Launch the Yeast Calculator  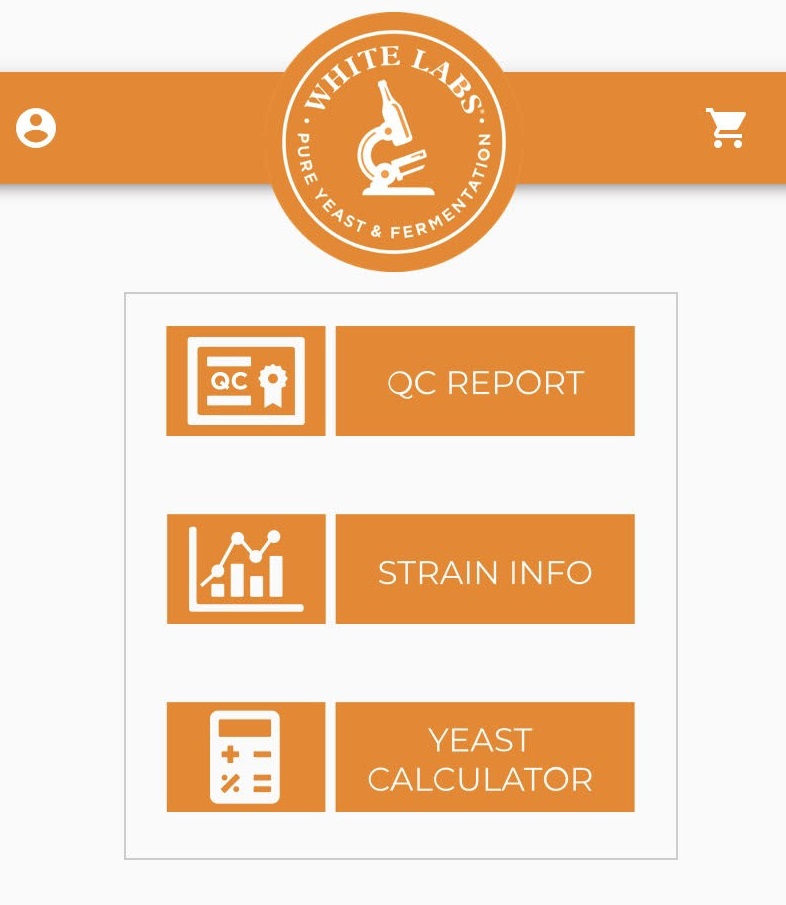coord(484,757)
